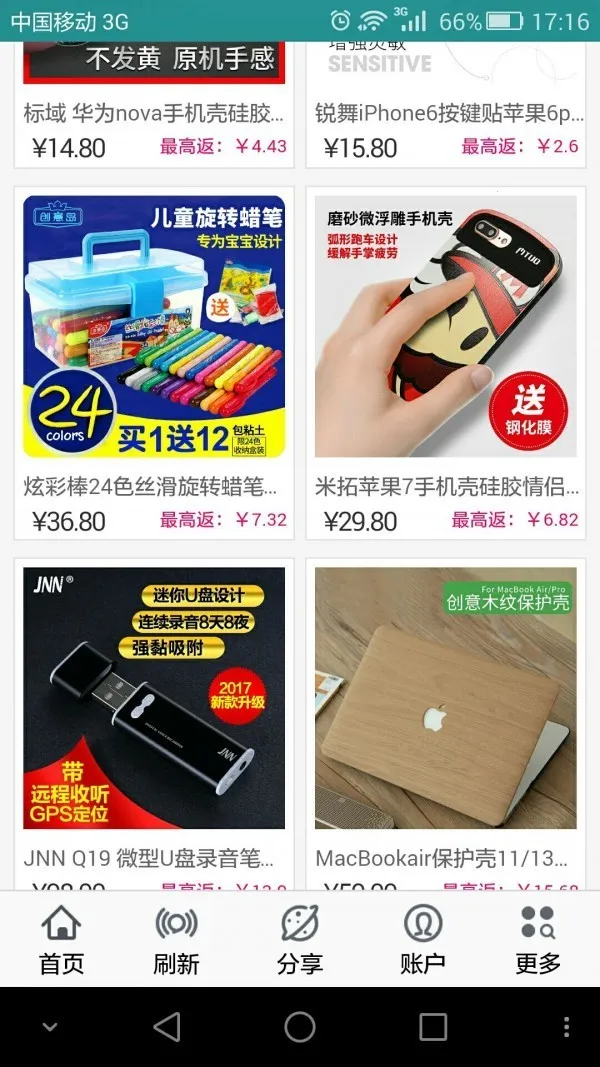
Task: Open the MacBookair保护壳 product card
Action: (446, 720)
